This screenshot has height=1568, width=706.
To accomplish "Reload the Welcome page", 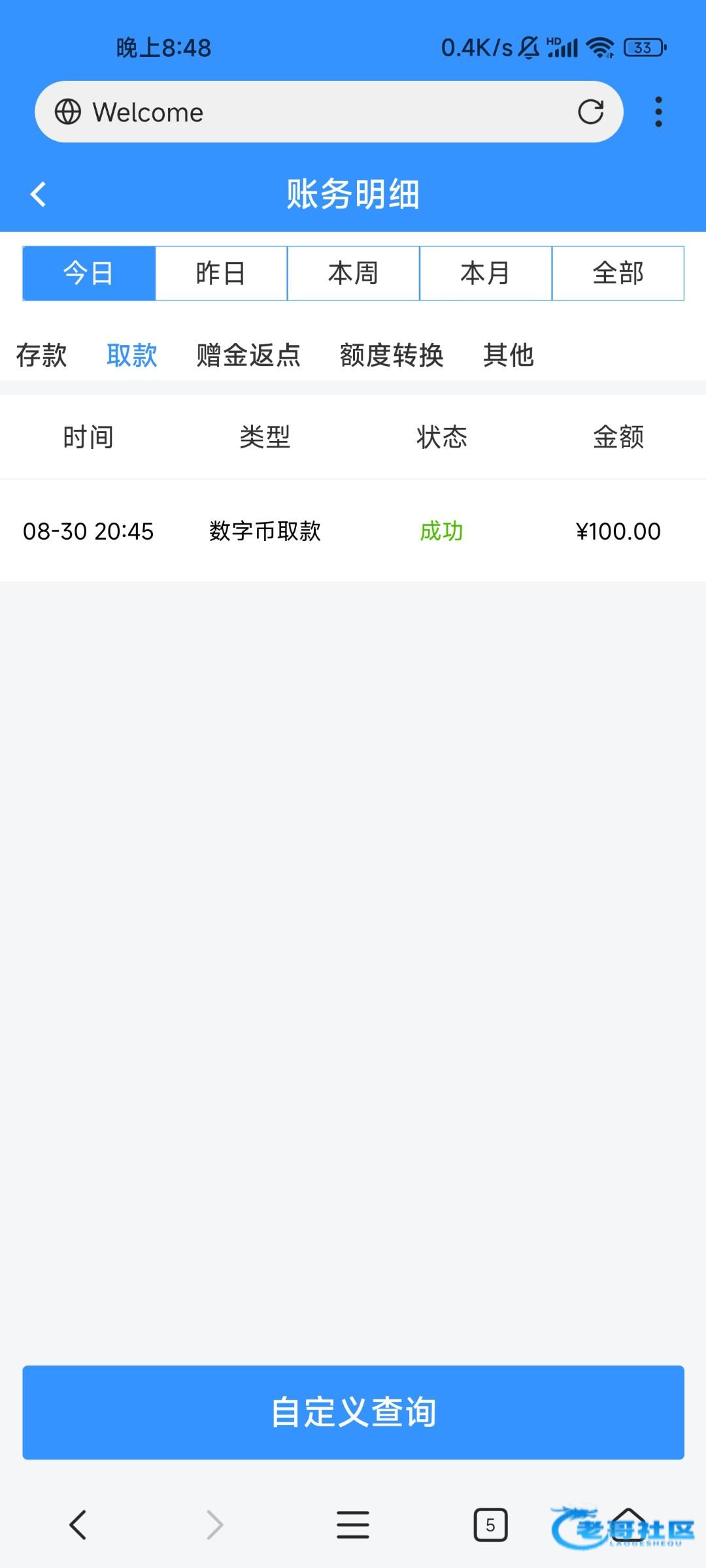I will 590,112.
